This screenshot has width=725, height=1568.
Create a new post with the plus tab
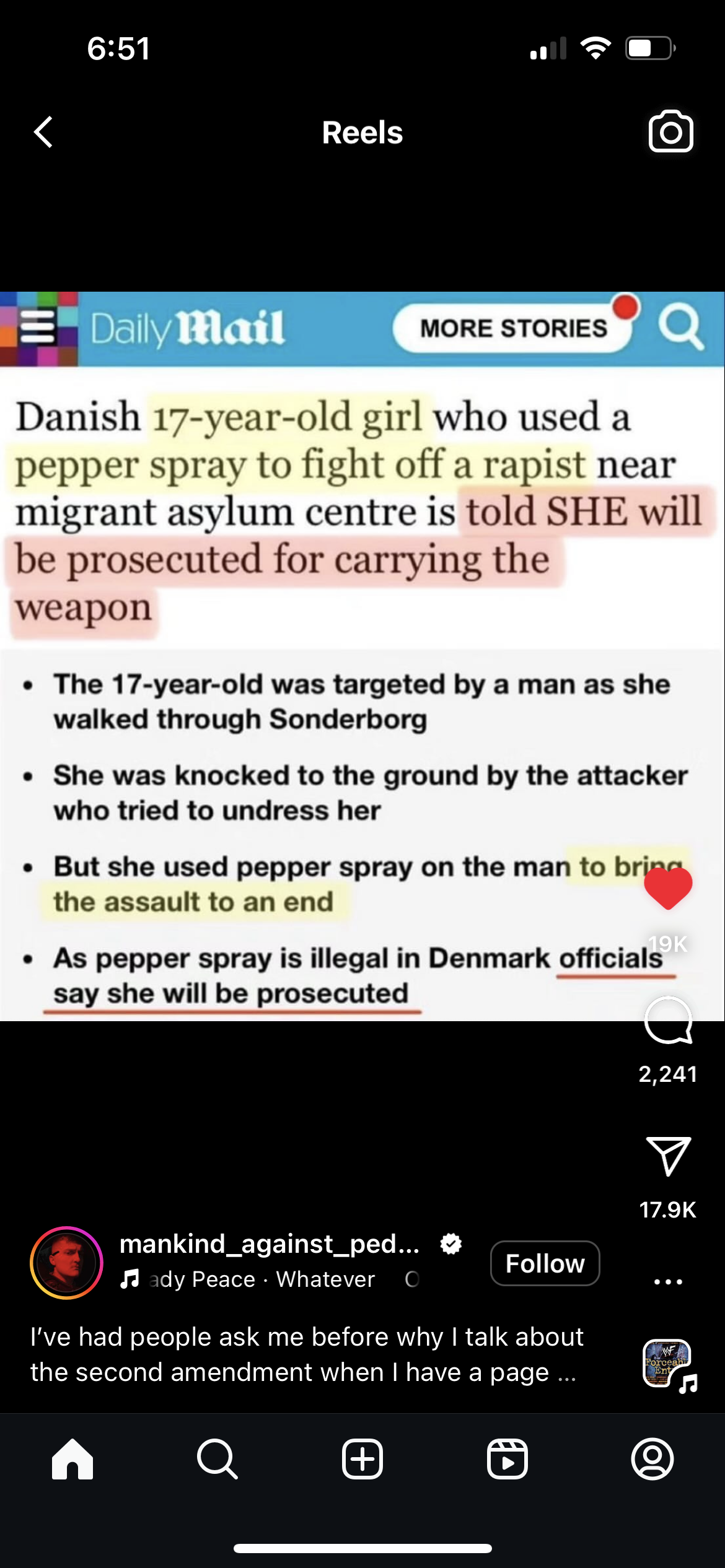click(x=362, y=1459)
